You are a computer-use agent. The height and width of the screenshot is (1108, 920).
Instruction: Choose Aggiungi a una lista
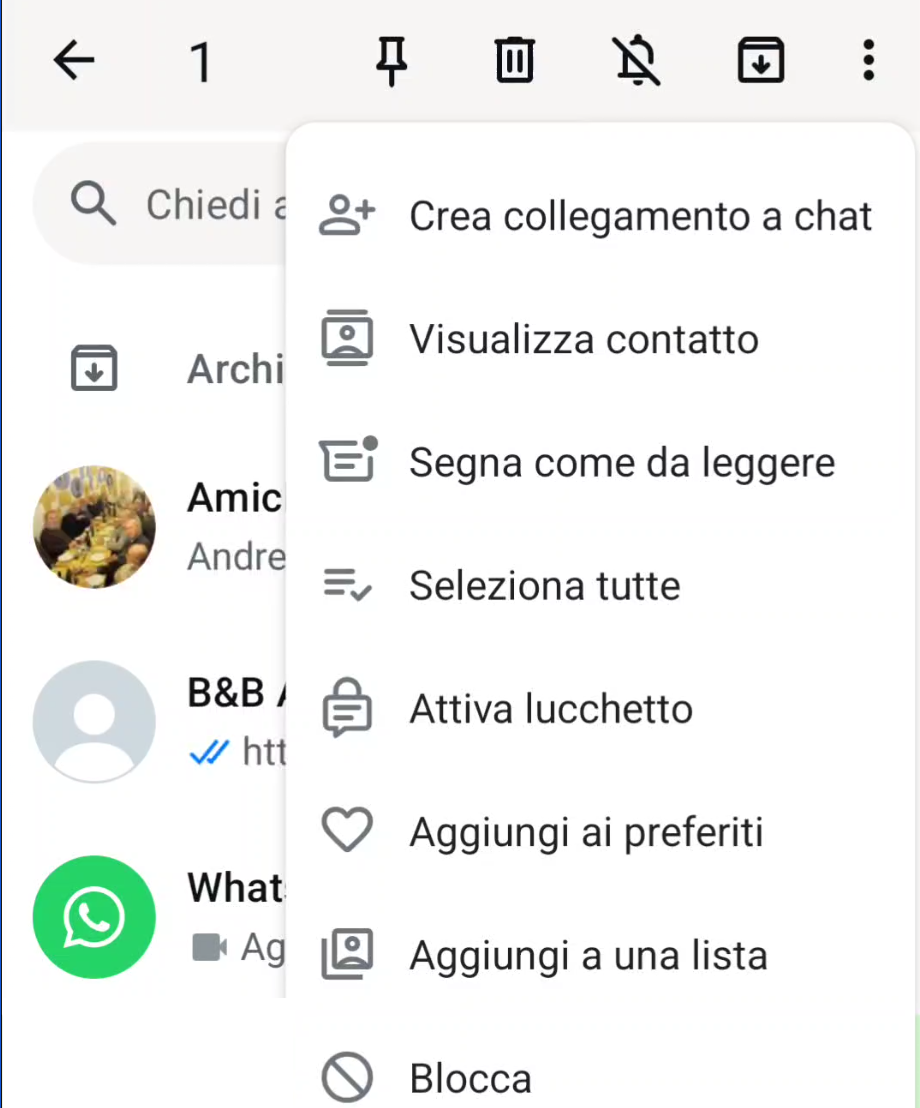click(x=588, y=956)
